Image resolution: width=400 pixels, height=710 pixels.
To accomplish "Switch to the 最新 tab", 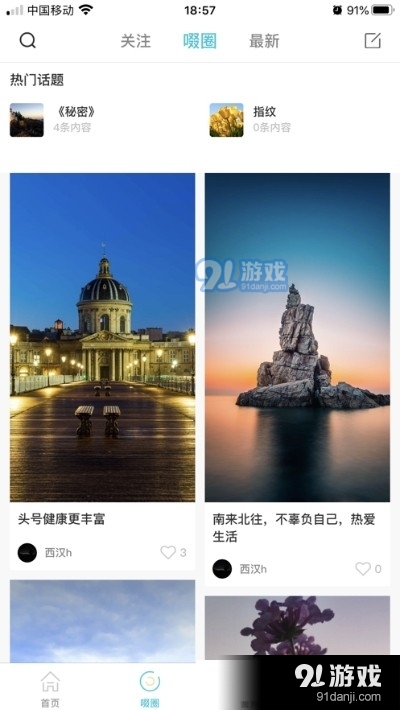I will [x=264, y=41].
